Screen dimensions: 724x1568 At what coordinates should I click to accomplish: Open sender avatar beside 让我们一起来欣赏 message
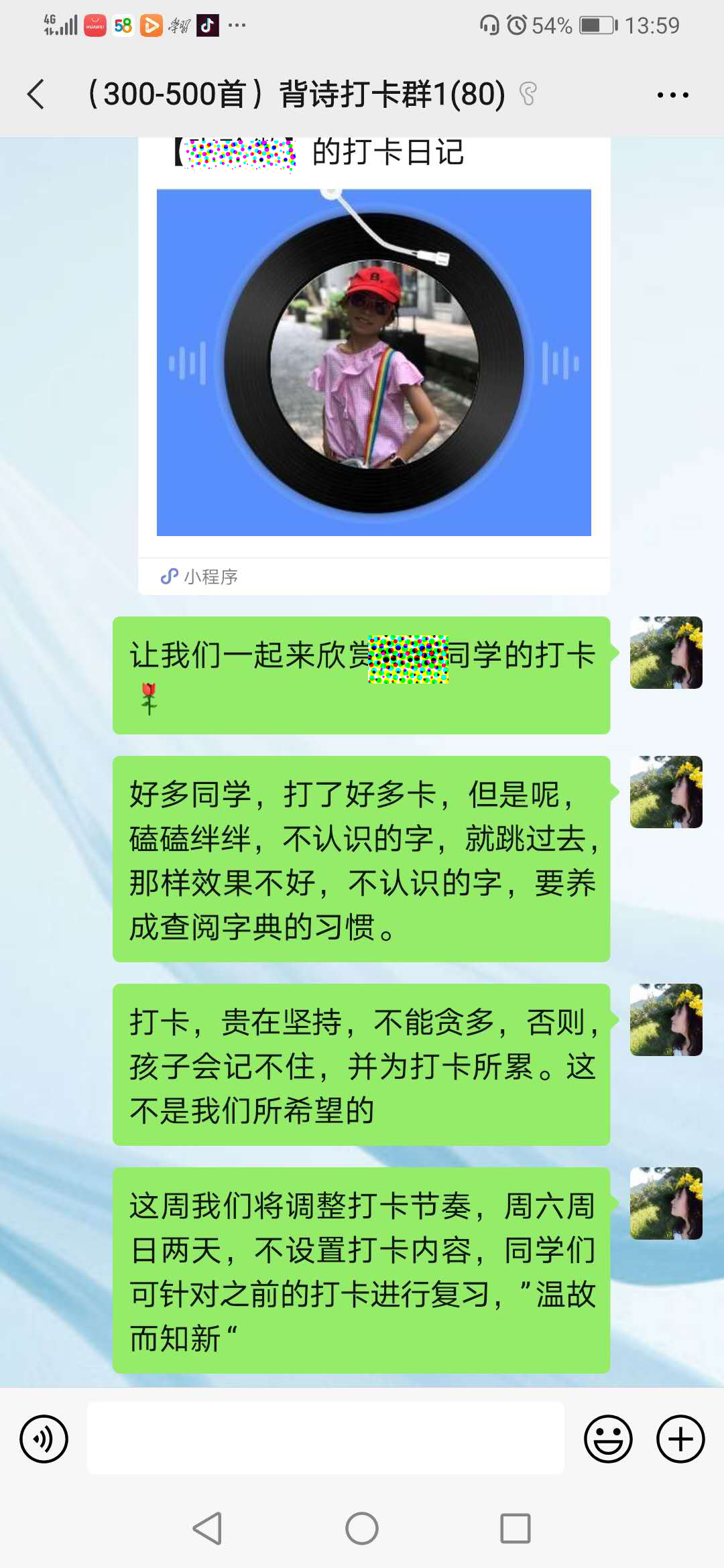click(666, 653)
